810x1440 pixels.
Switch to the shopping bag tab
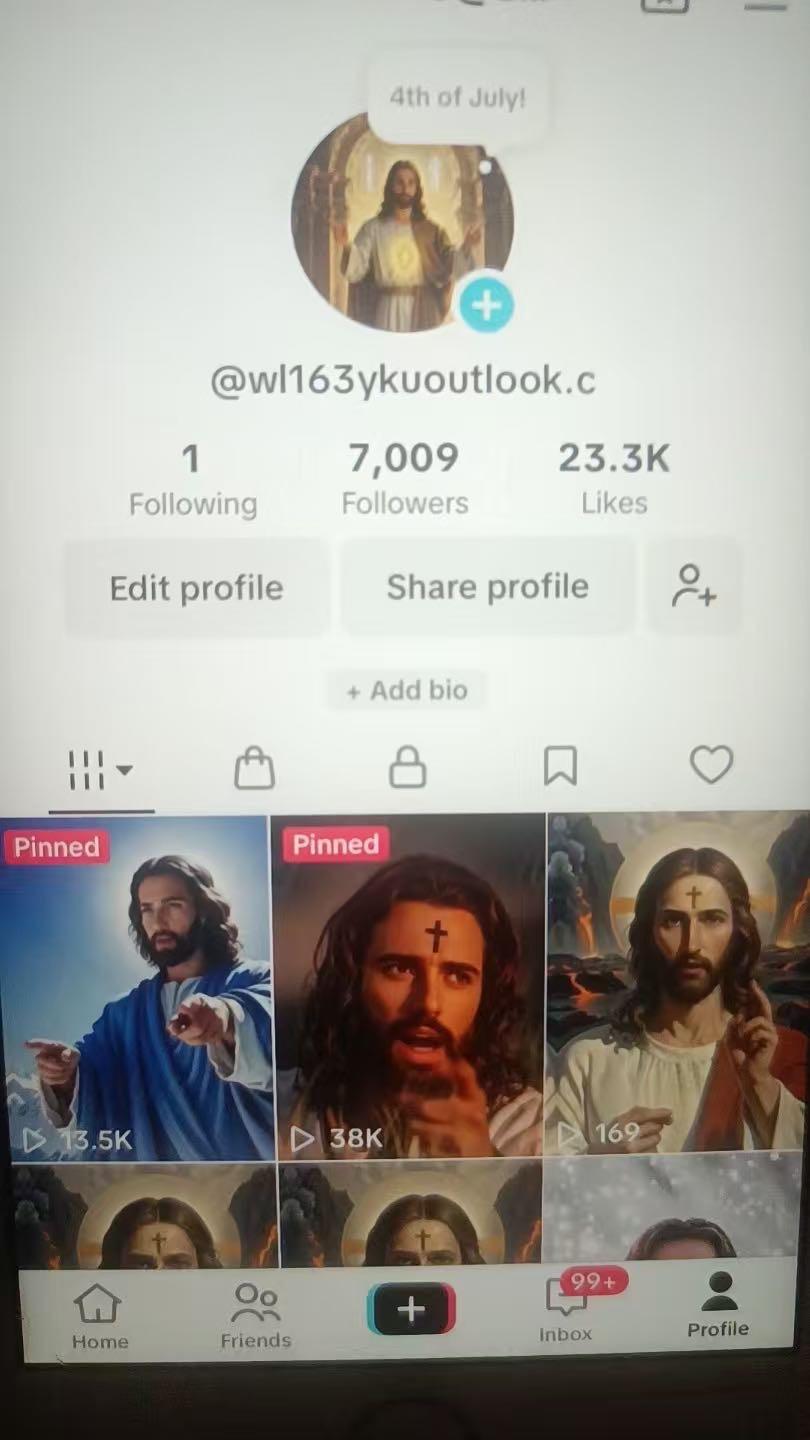pos(254,768)
